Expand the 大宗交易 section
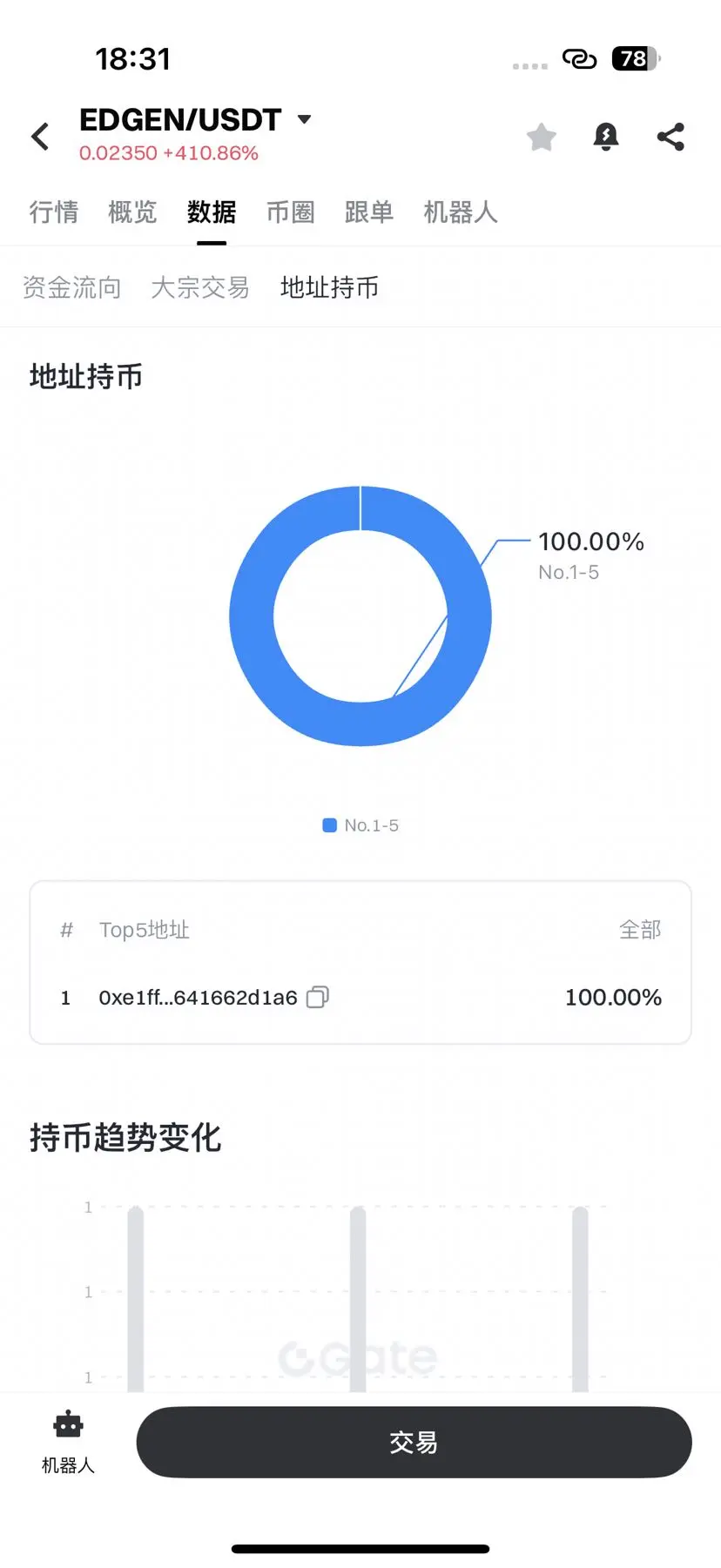 coord(200,287)
